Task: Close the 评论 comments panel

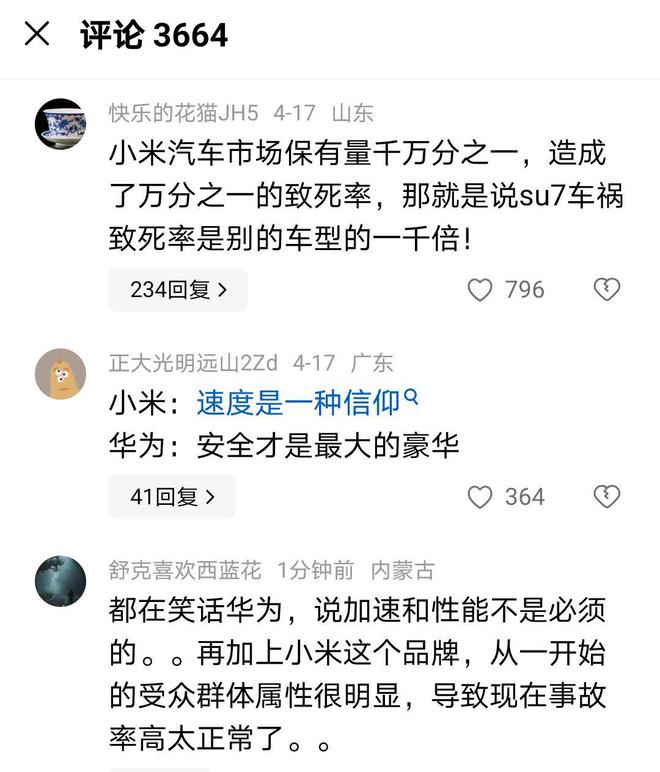Action: 37,34
